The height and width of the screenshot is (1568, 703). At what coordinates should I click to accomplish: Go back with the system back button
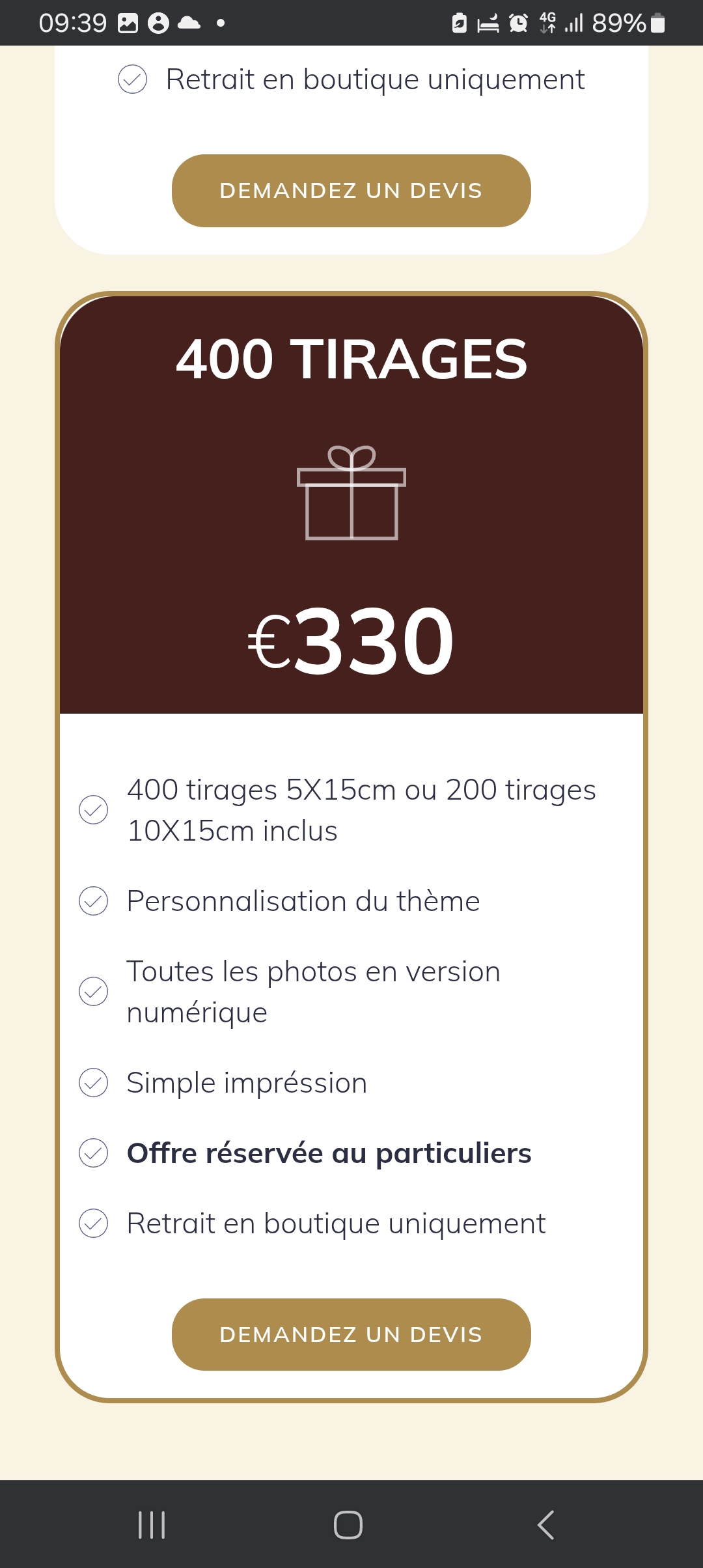click(545, 1525)
